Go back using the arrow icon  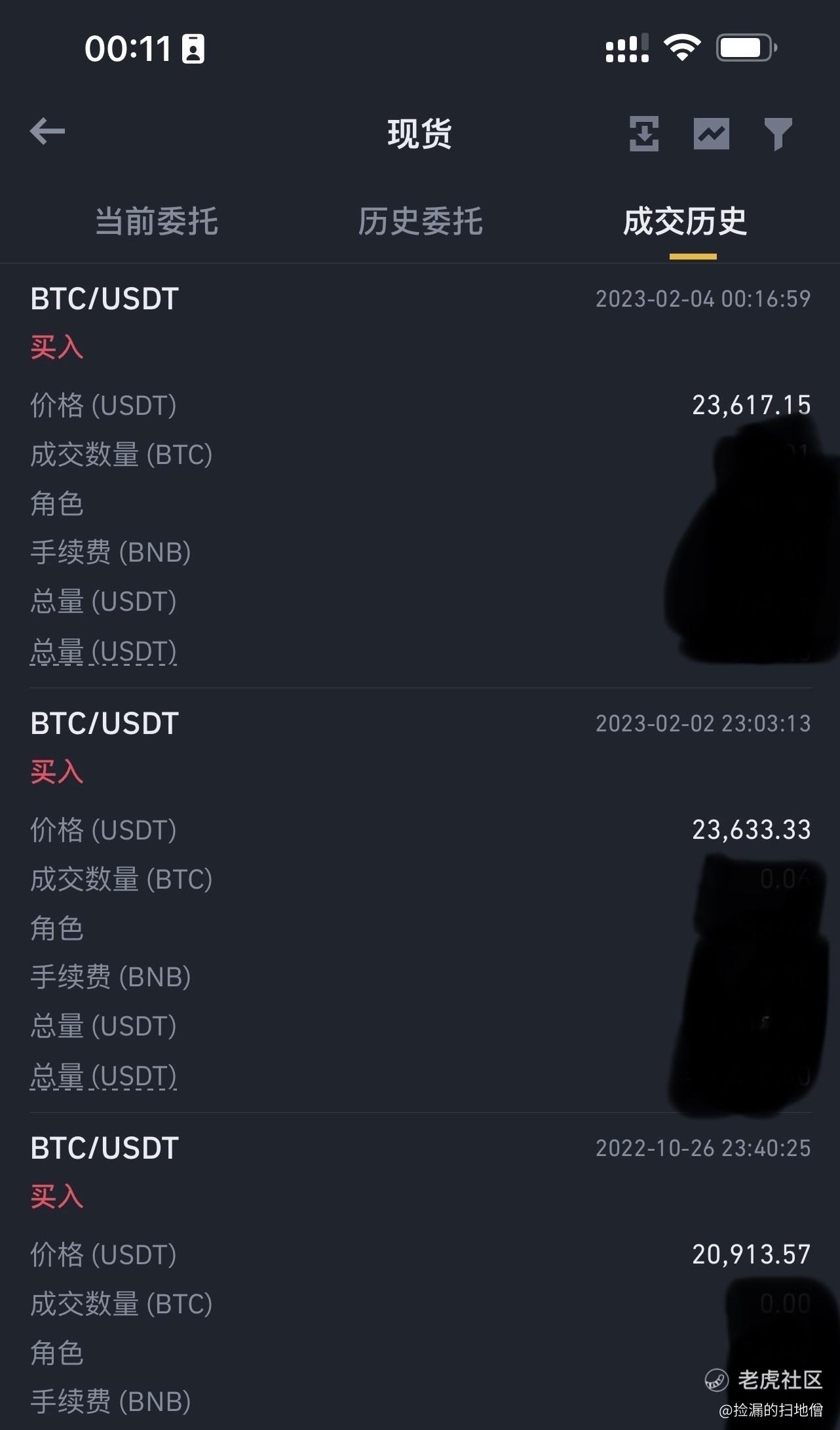pos(47,131)
